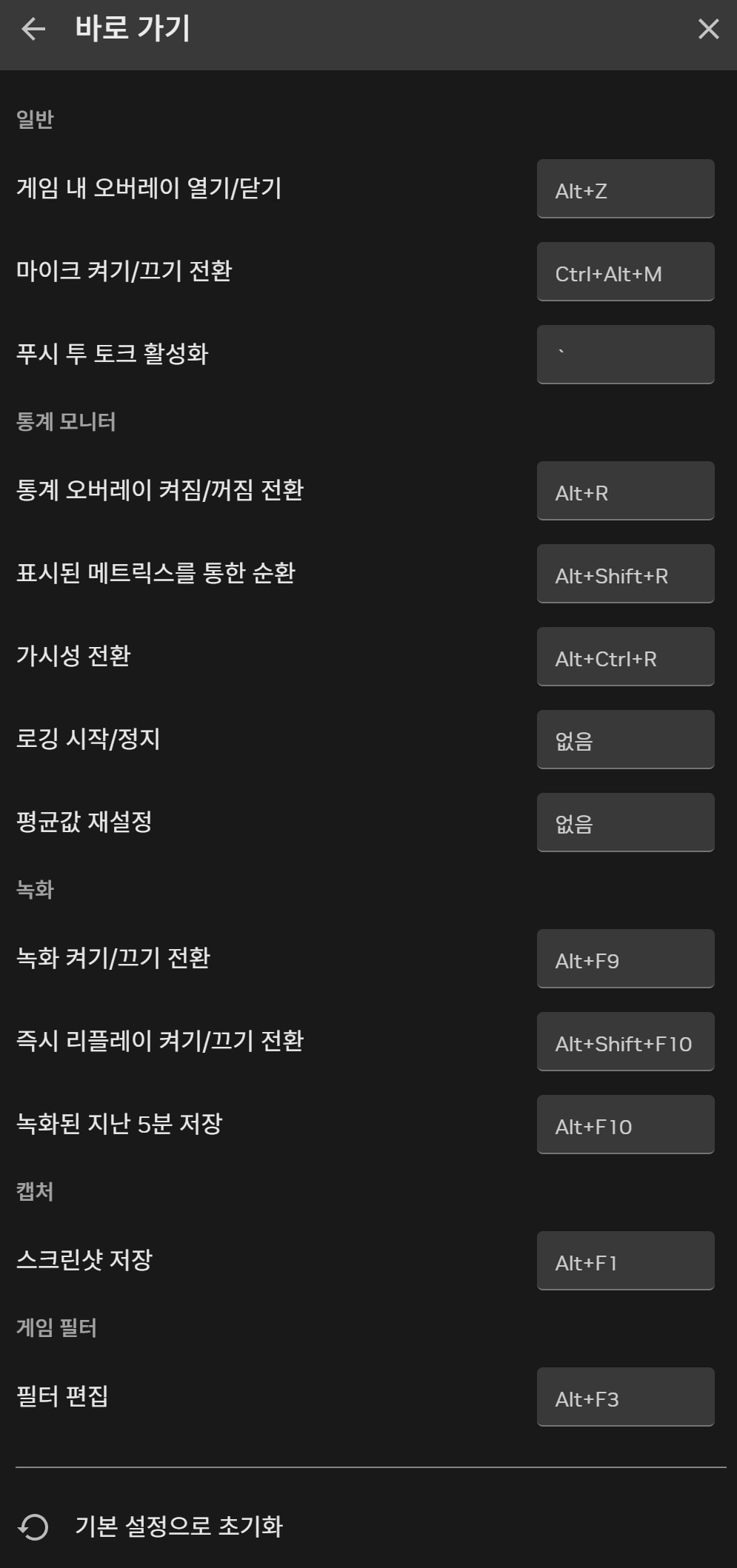Click the Alt+F10 save last 5 minutes field
This screenshot has height=1568, width=737.
coord(626,1125)
